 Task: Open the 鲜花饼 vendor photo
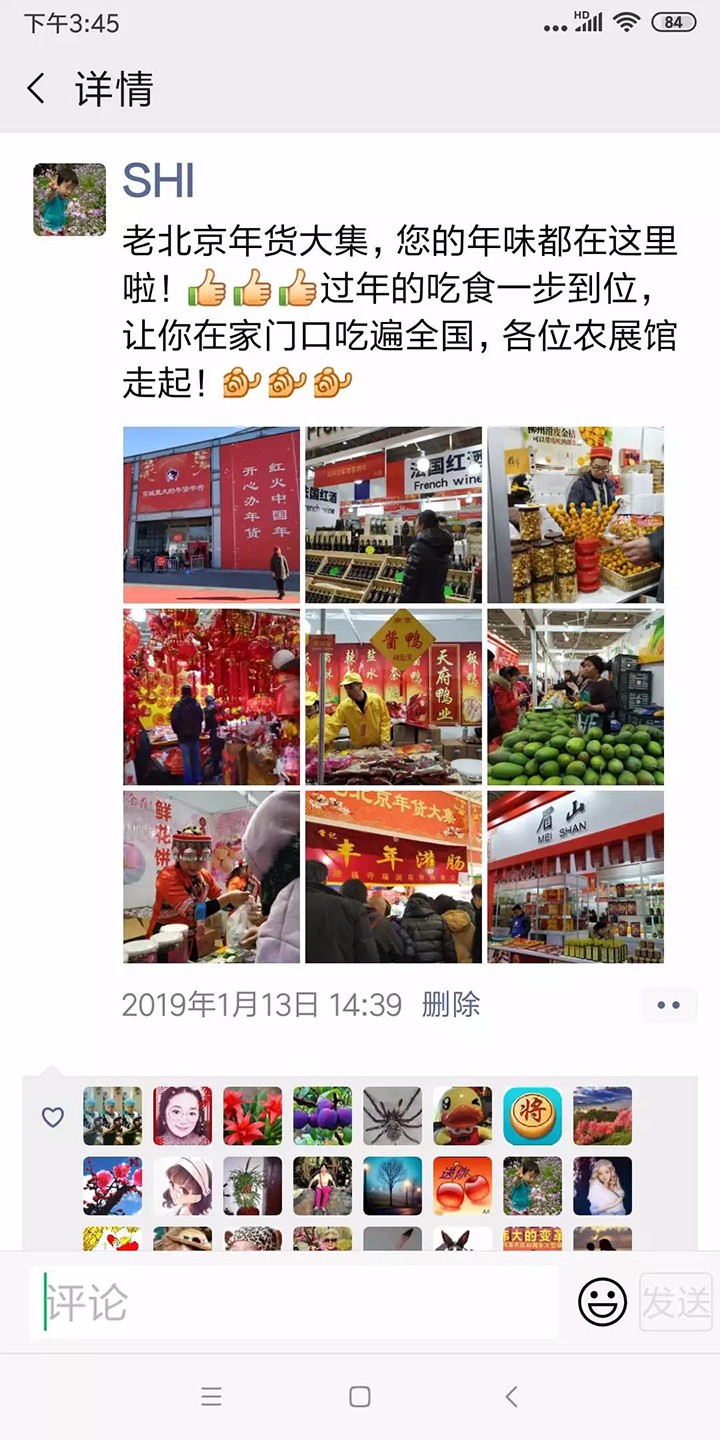pos(211,877)
